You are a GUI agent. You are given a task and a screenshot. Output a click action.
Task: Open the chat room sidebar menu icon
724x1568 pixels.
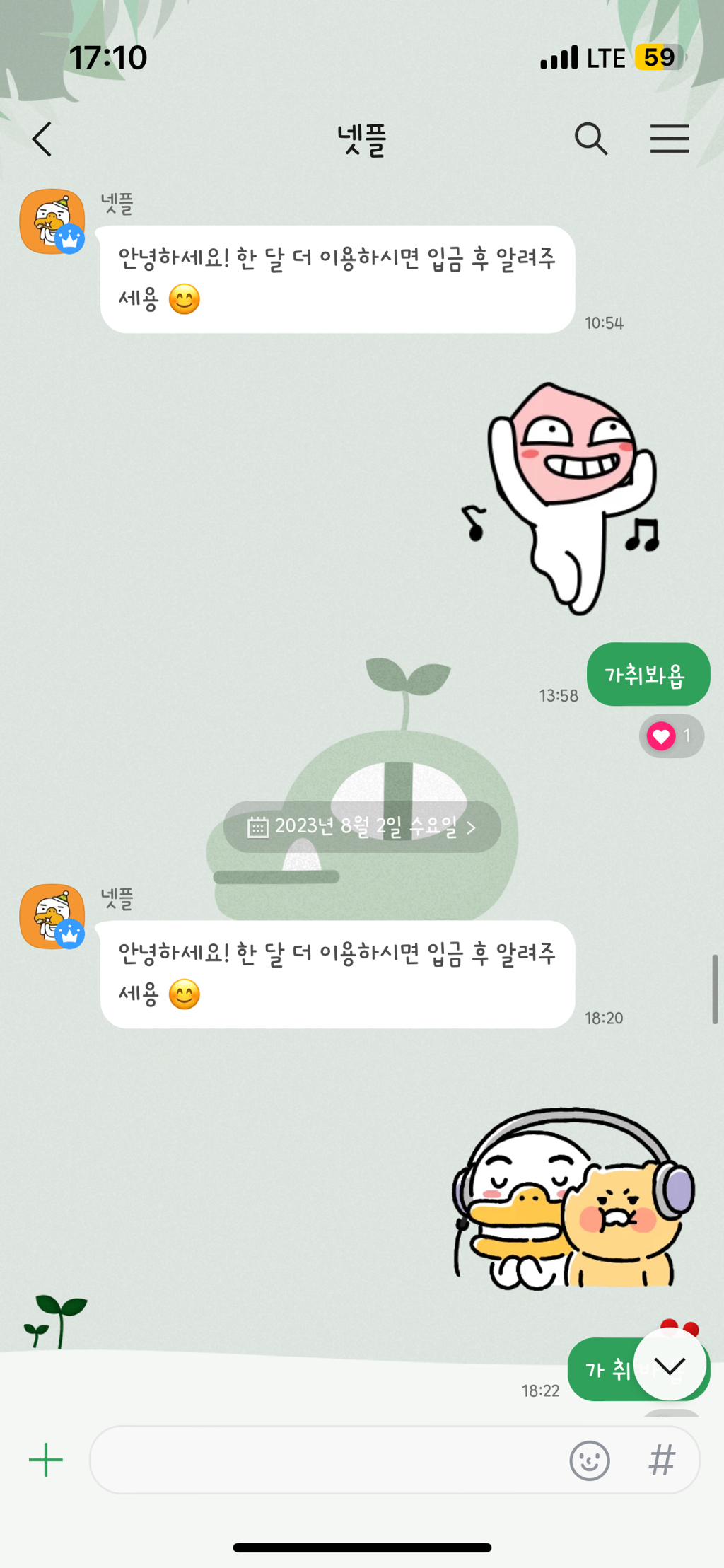click(x=670, y=139)
